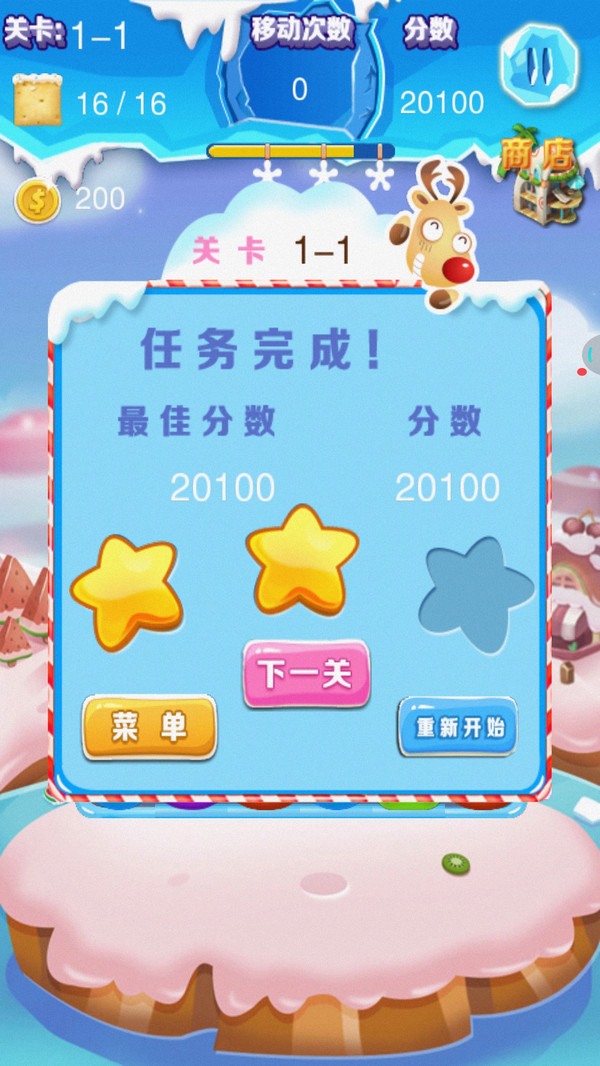
Task: Tap the ice pause button
Action: [x=539, y=64]
